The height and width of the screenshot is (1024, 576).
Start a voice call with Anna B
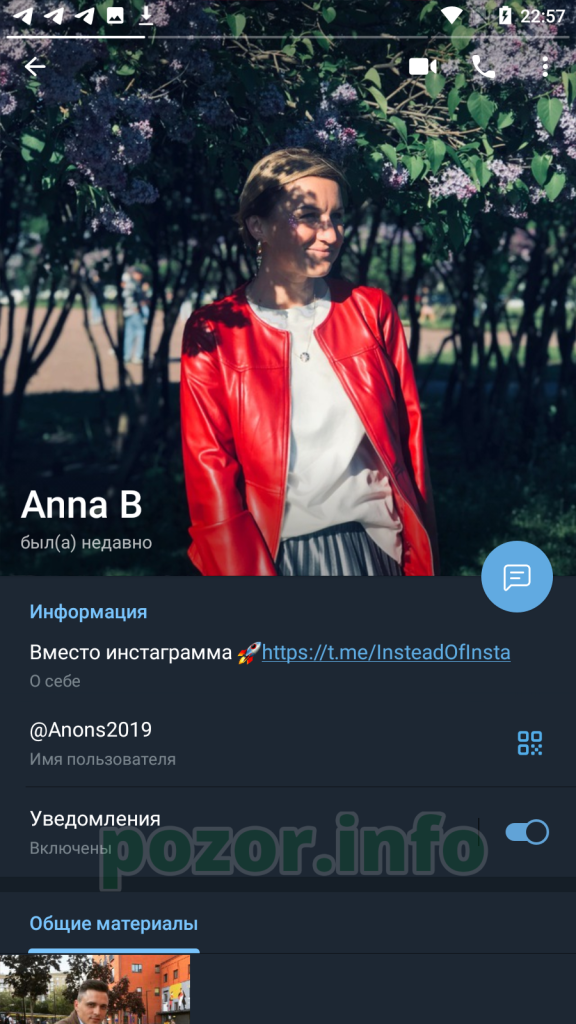click(x=483, y=67)
